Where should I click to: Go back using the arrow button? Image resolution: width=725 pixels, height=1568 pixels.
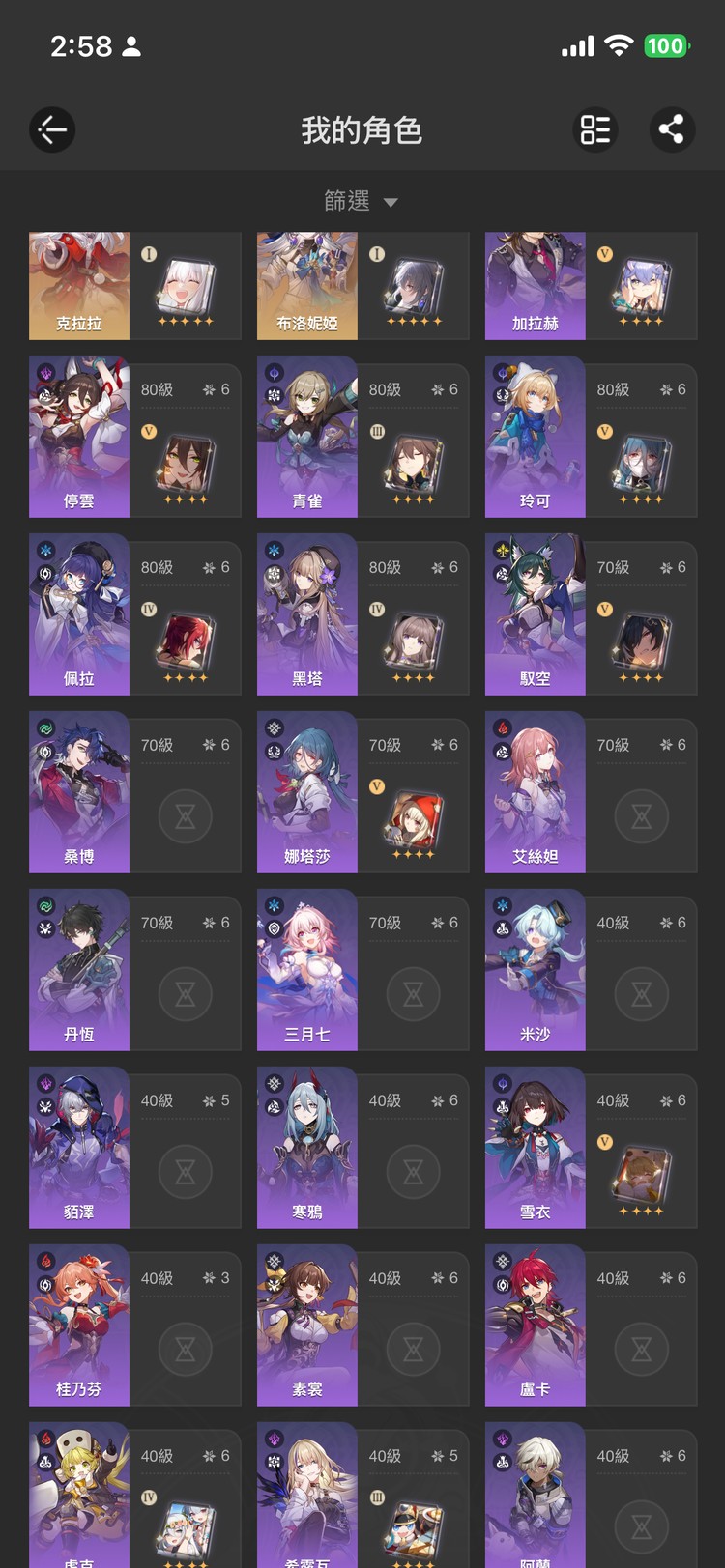pyautogui.click(x=52, y=129)
